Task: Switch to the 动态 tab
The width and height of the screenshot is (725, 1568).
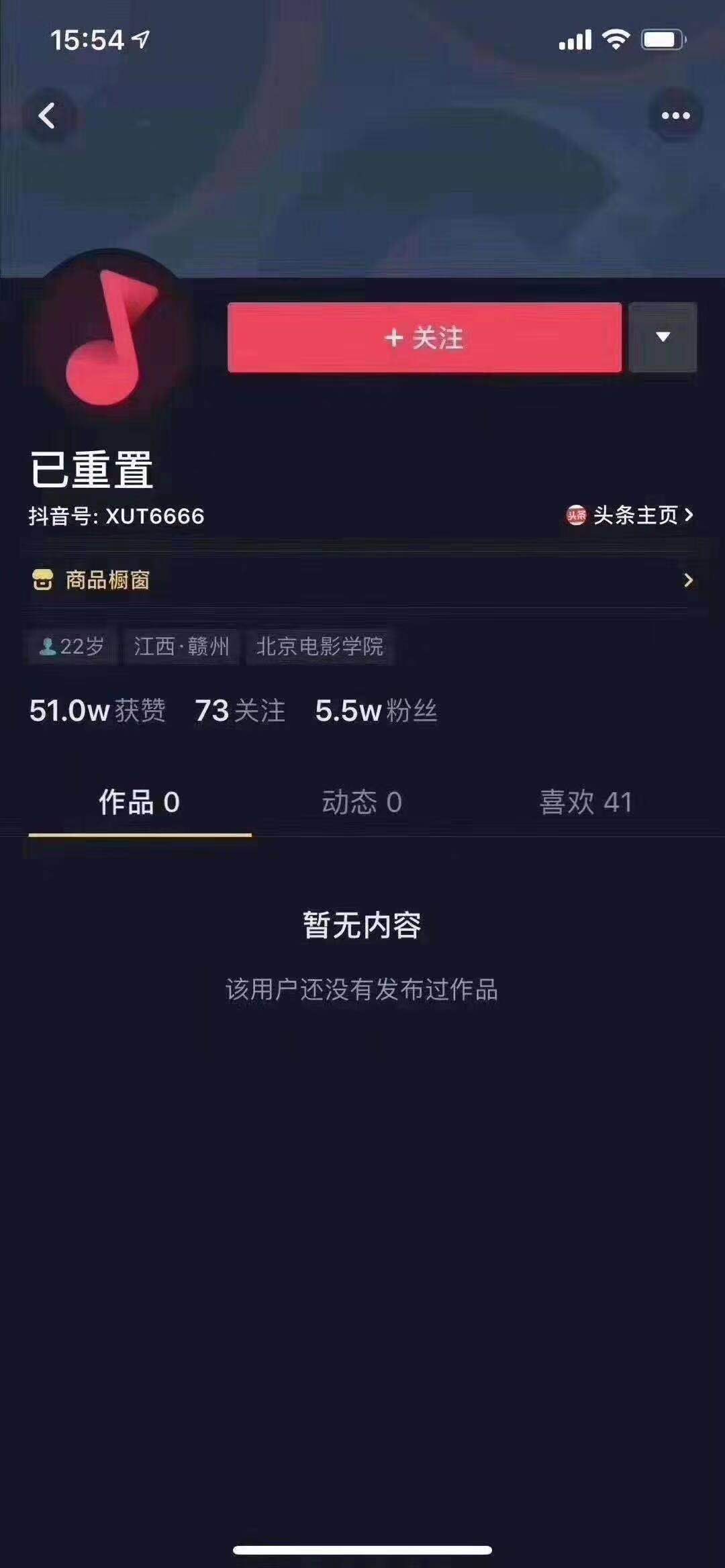Action: [362, 802]
